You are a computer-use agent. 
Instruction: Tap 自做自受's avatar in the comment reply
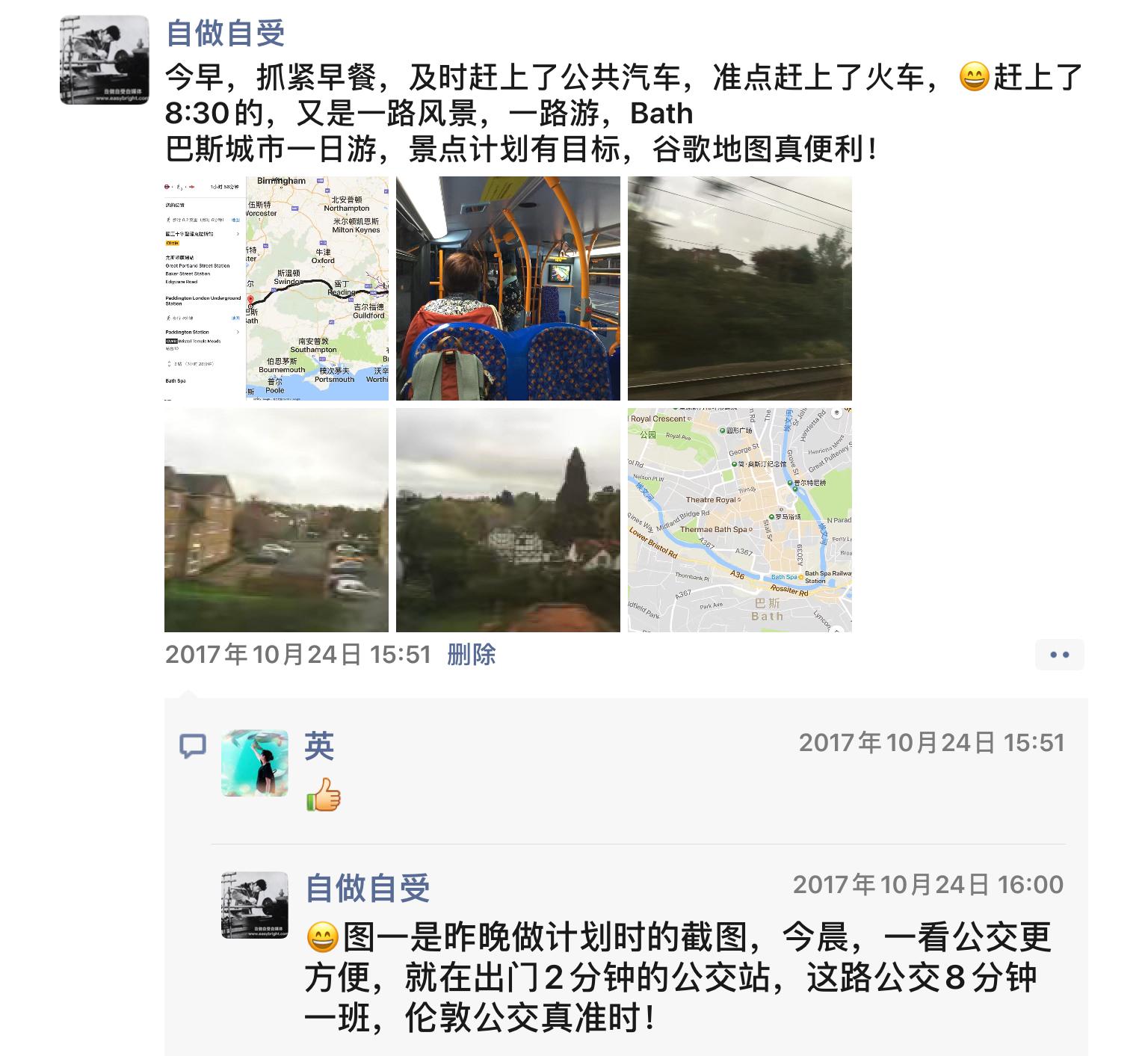click(255, 905)
